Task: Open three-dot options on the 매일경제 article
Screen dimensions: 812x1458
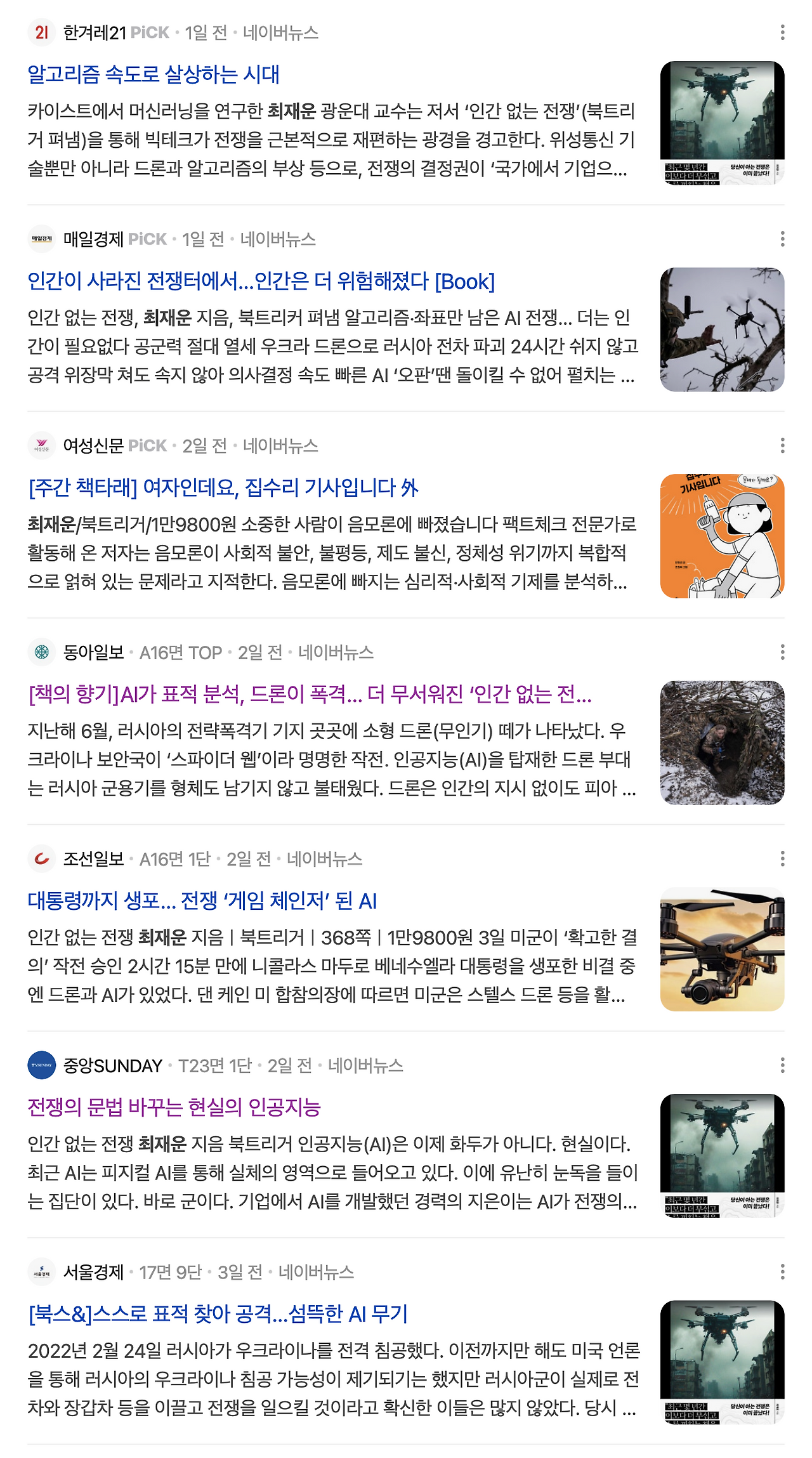Action: point(782,237)
